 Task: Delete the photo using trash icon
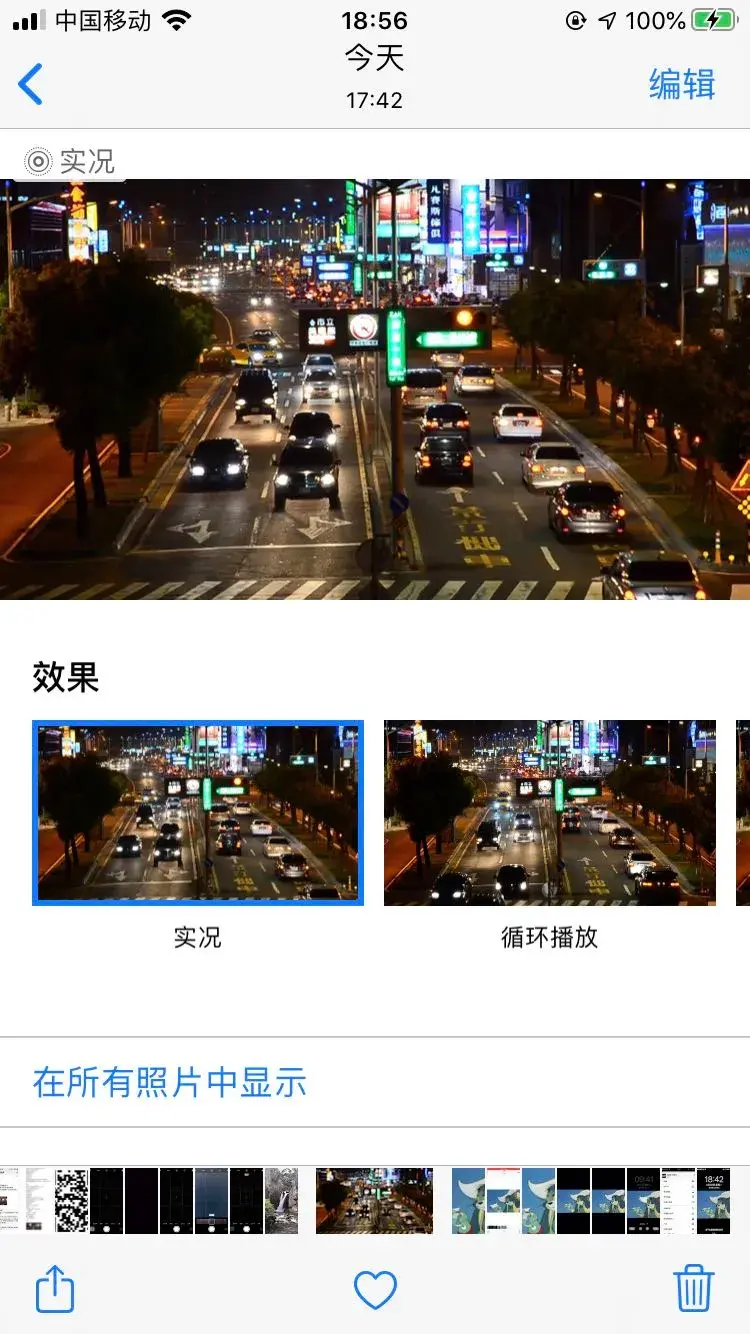coord(694,1289)
